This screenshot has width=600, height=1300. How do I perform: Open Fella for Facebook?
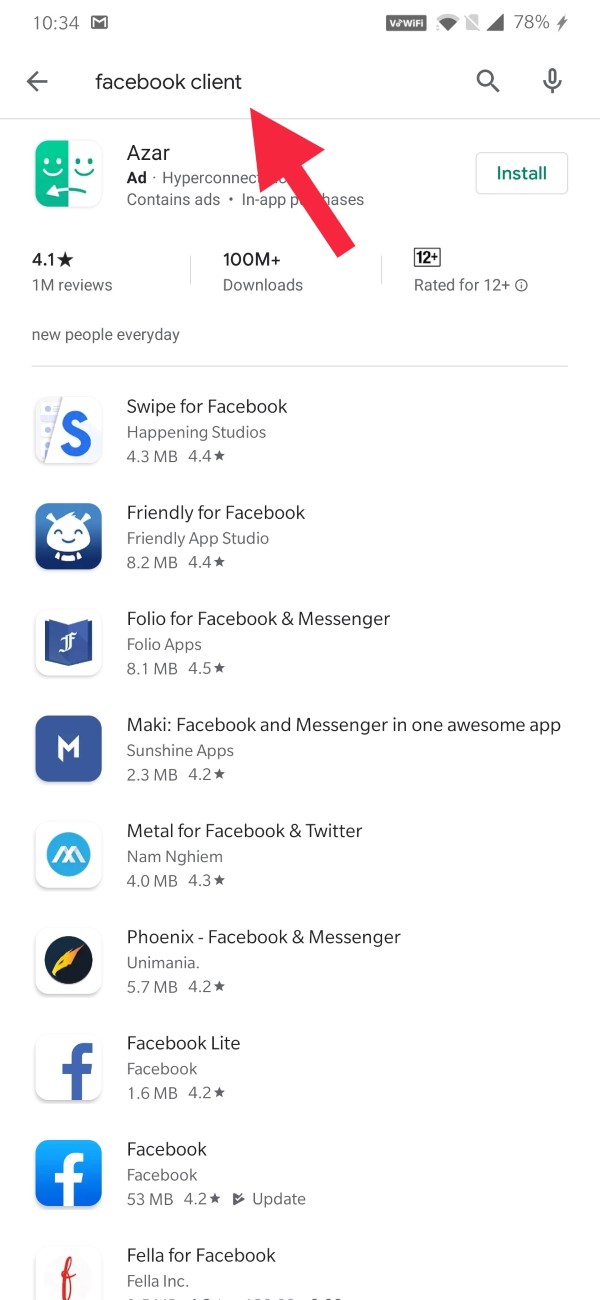[x=300, y=1272]
